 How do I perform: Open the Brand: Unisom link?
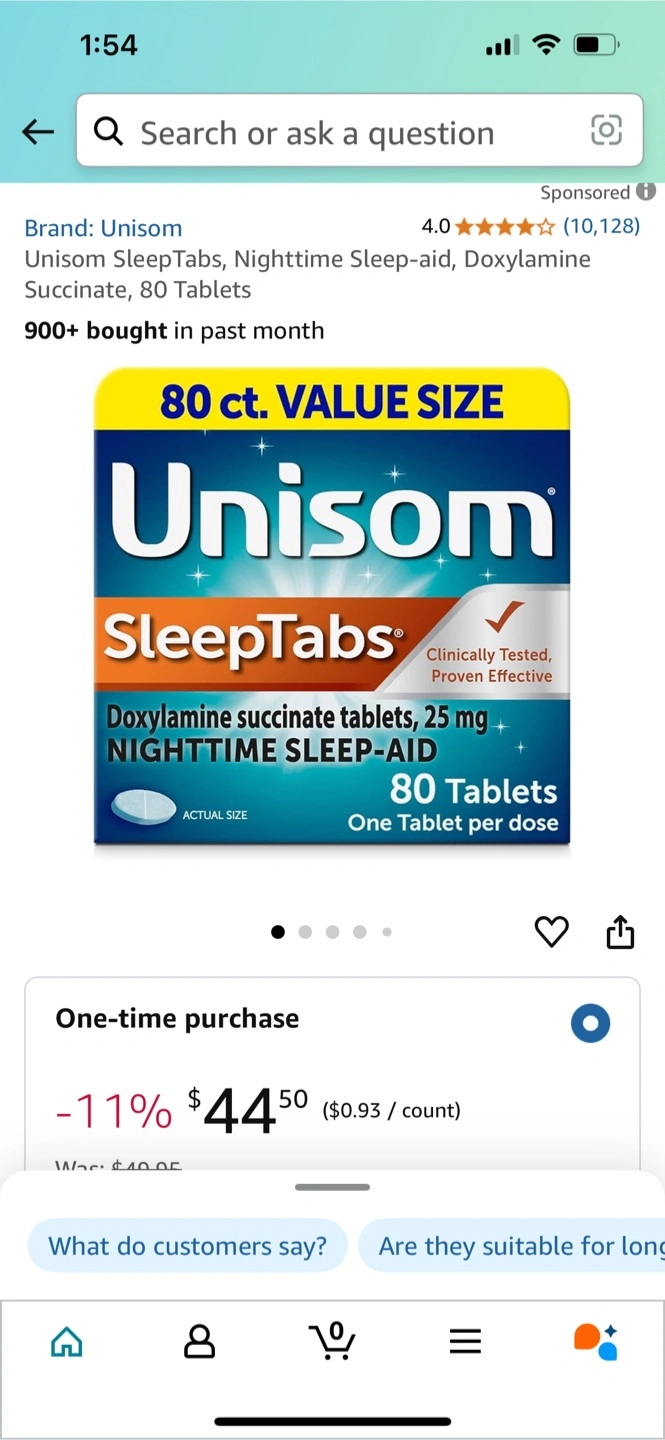tap(103, 228)
